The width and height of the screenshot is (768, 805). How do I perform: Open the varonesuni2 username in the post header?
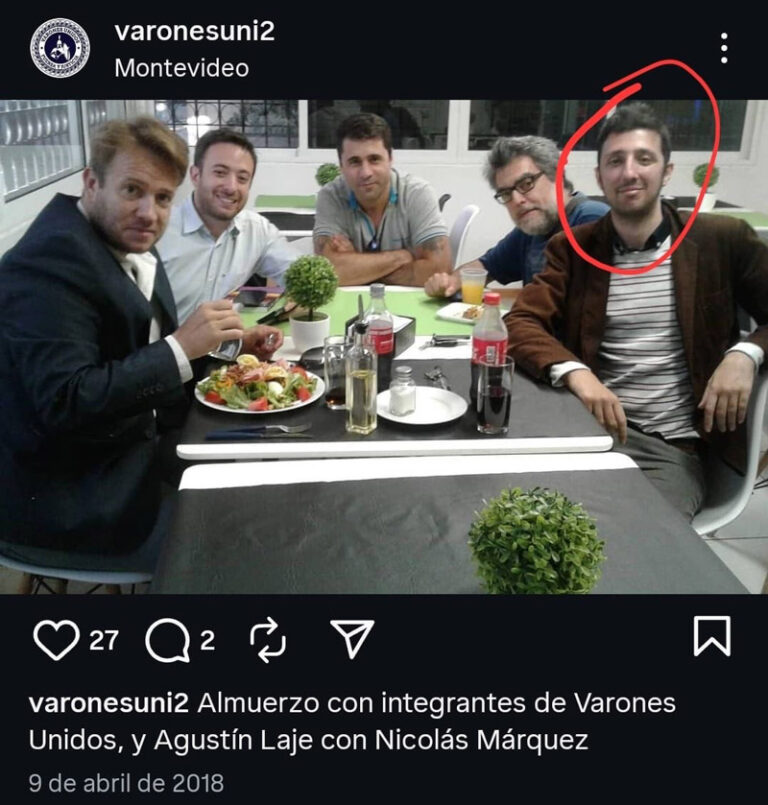pyautogui.click(x=194, y=32)
